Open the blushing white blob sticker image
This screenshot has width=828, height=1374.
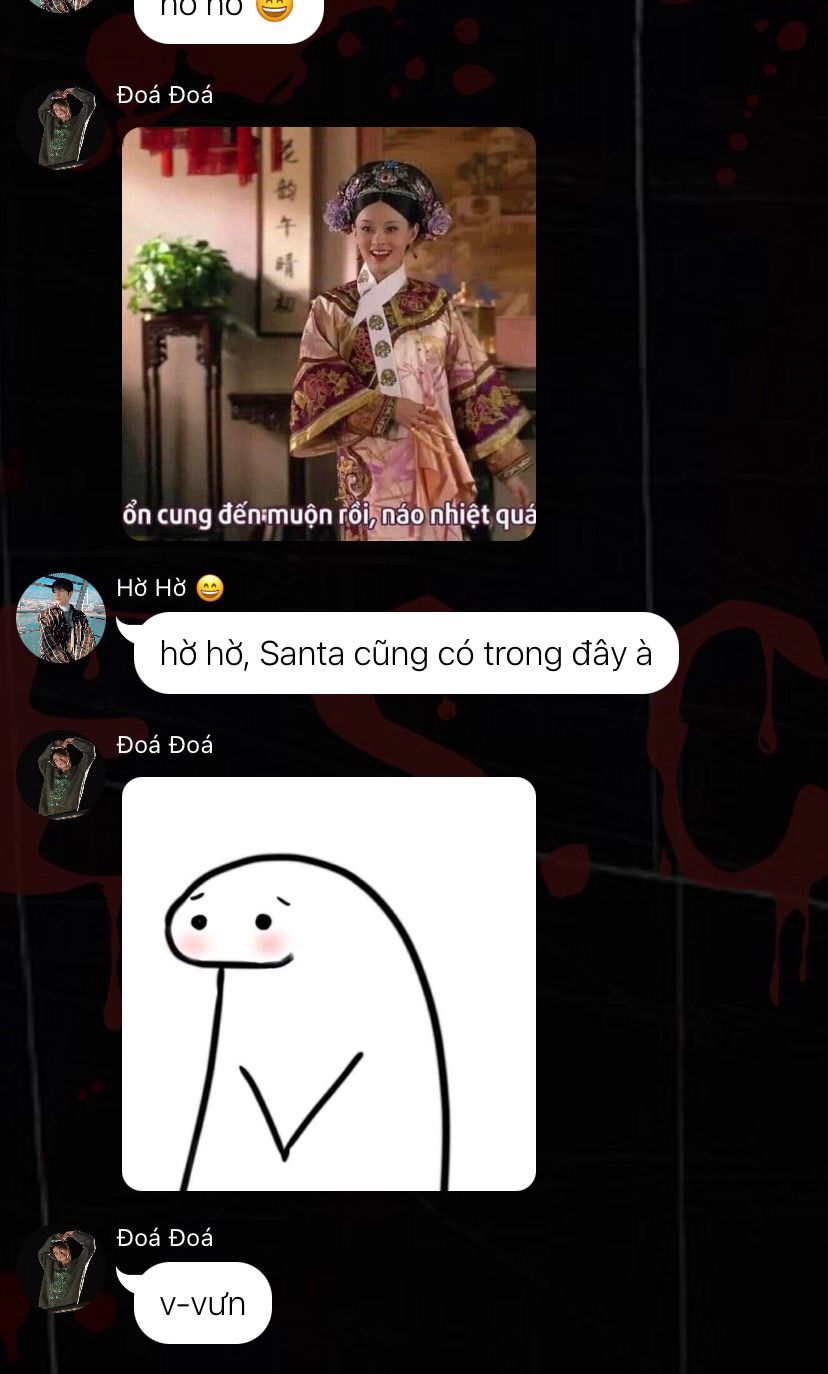(329, 983)
